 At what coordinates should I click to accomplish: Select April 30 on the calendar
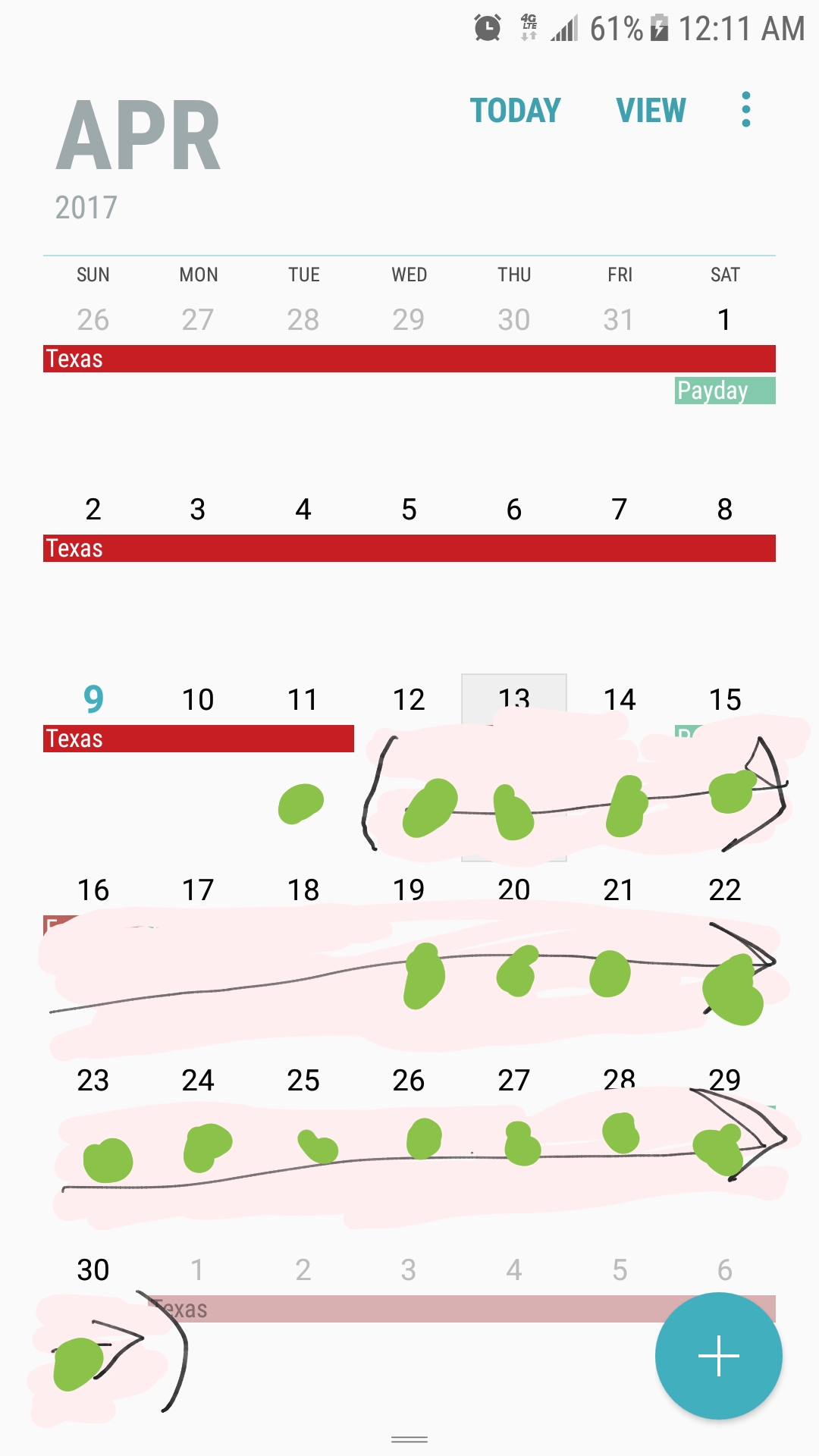(93, 1269)
